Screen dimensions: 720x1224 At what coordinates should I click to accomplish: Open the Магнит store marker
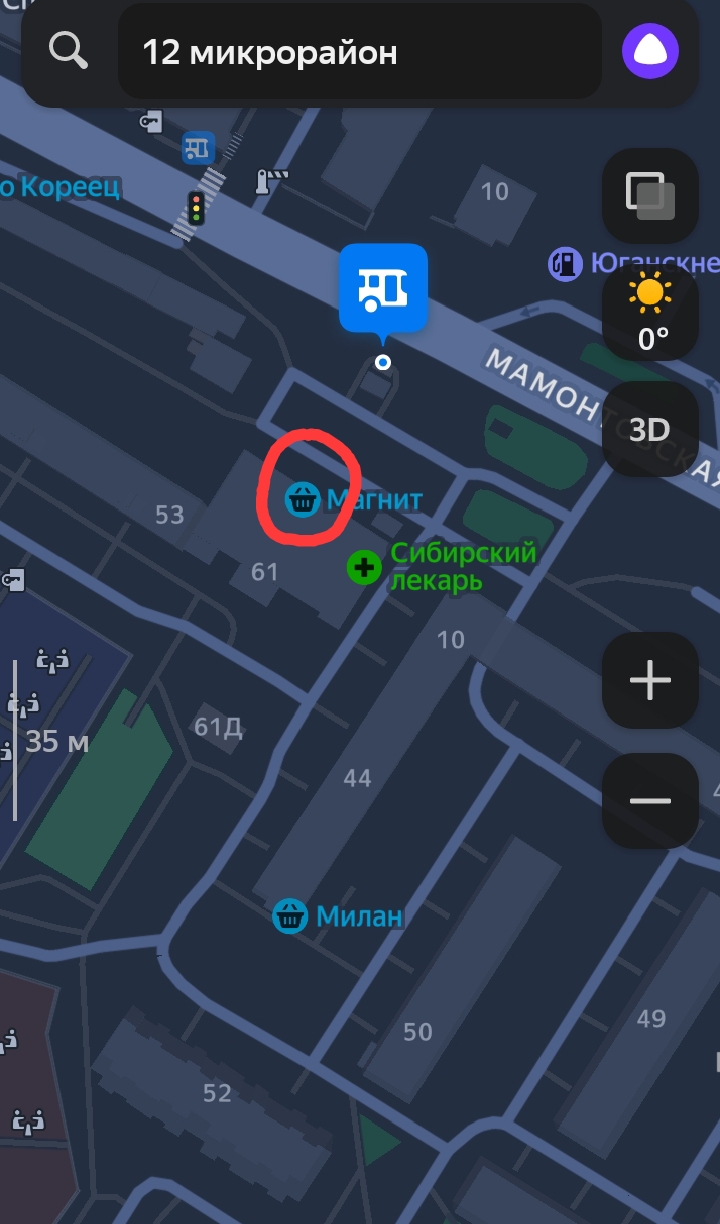(302, 498)
